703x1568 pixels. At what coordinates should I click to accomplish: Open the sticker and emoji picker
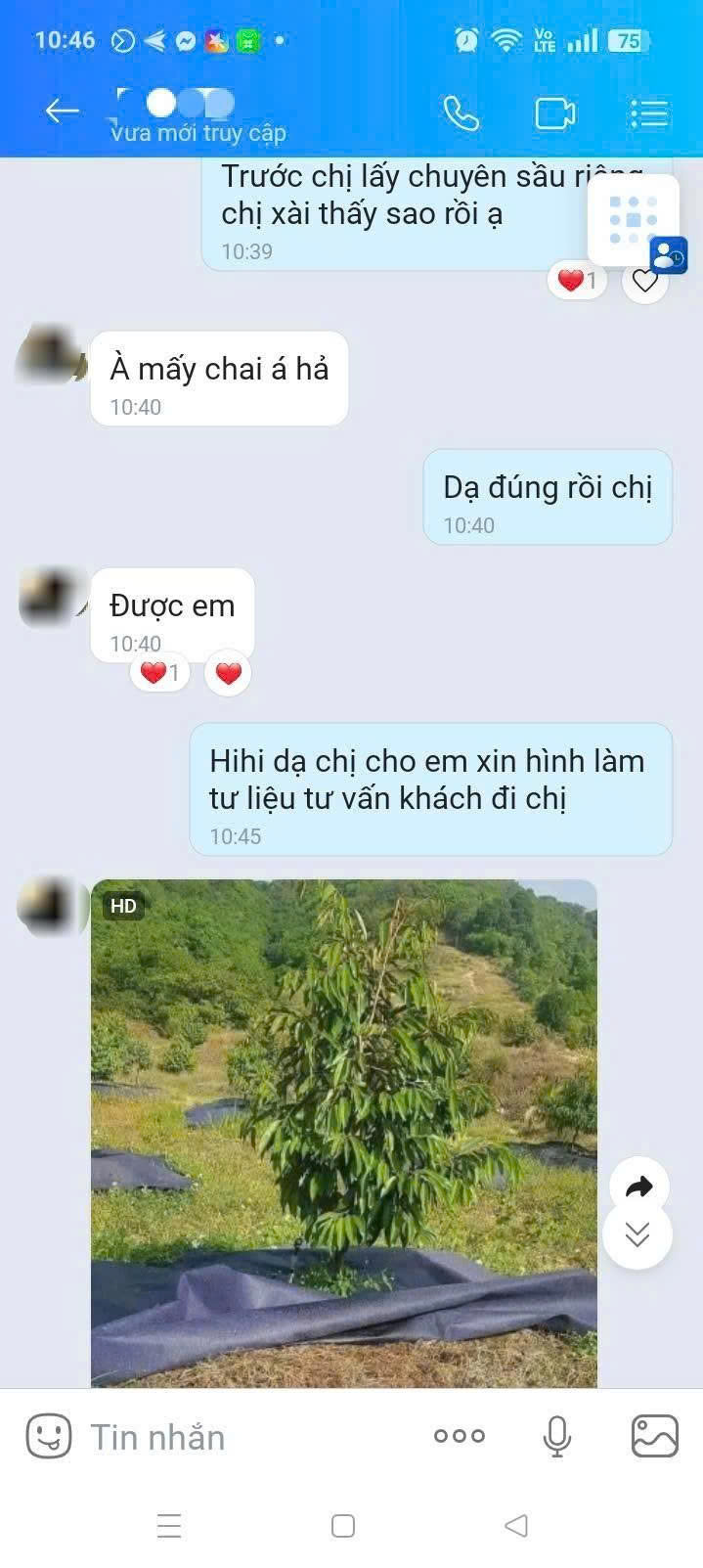48,1436
